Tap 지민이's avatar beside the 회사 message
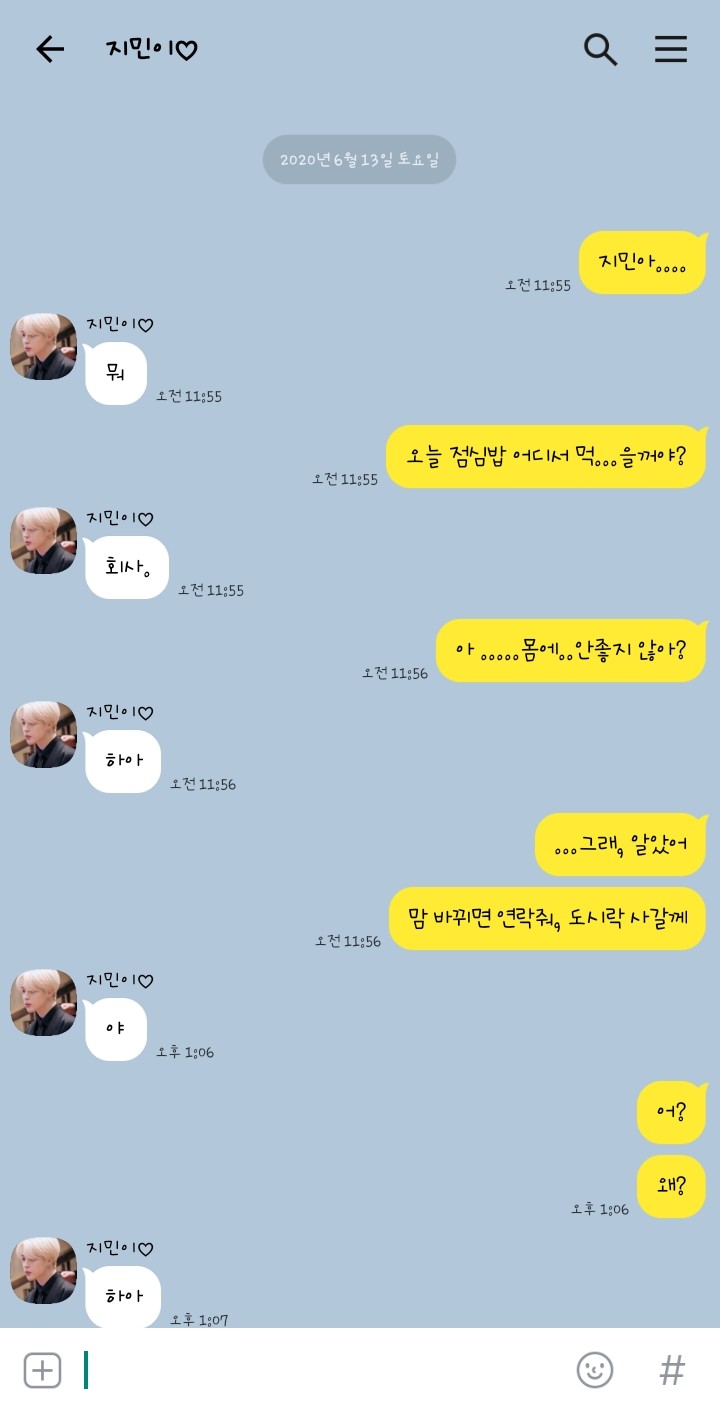The width and height of the screenshot is (720, 1412). [43, 541]
